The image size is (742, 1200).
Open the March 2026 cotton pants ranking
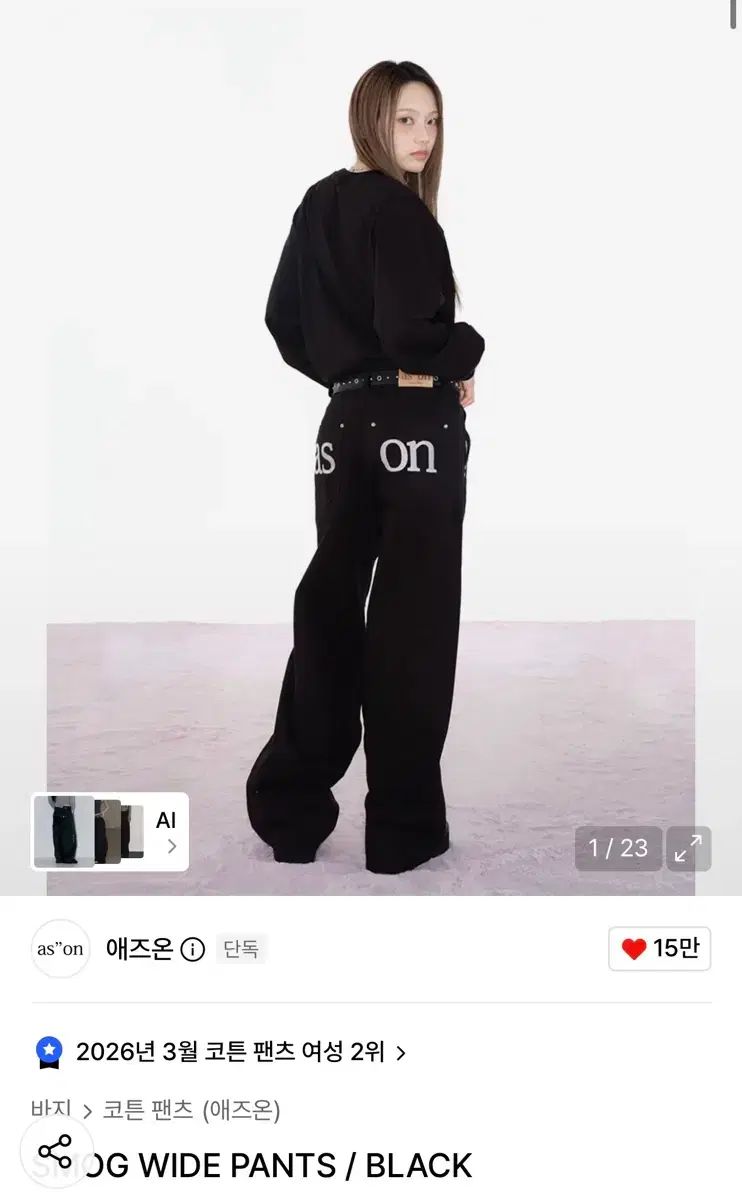(220, 1052)
